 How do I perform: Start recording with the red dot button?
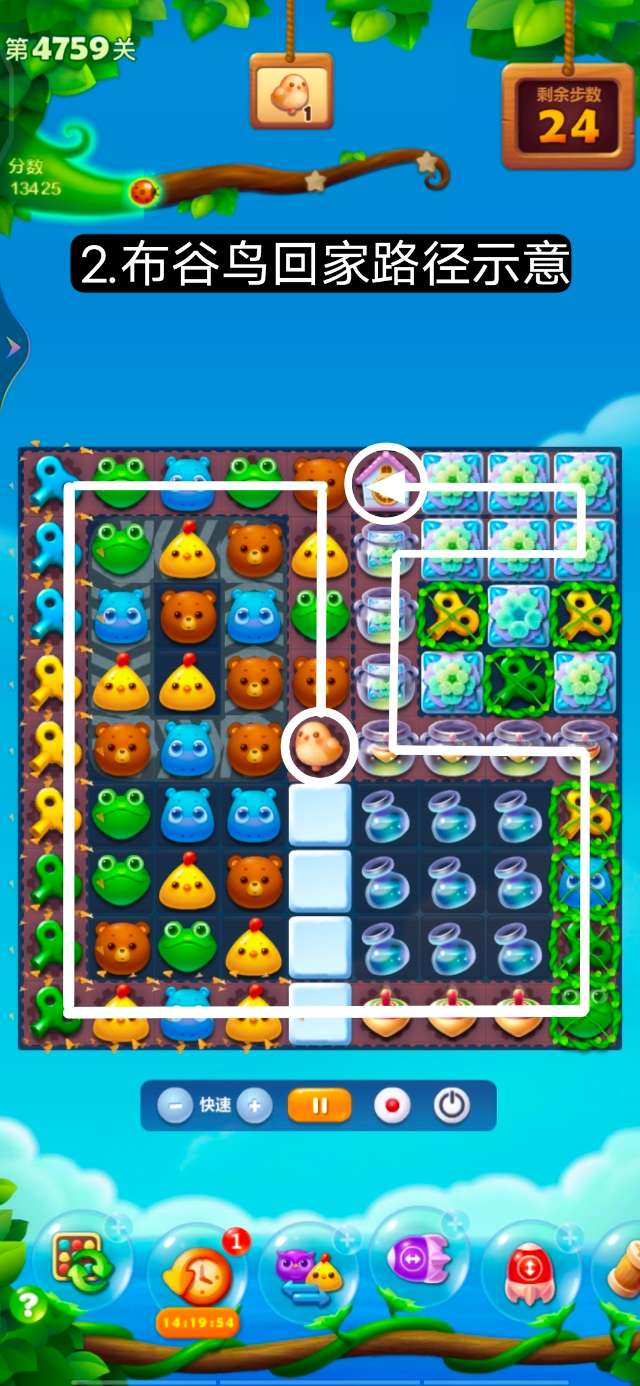pyautogui.click(x=392, y=1106)
